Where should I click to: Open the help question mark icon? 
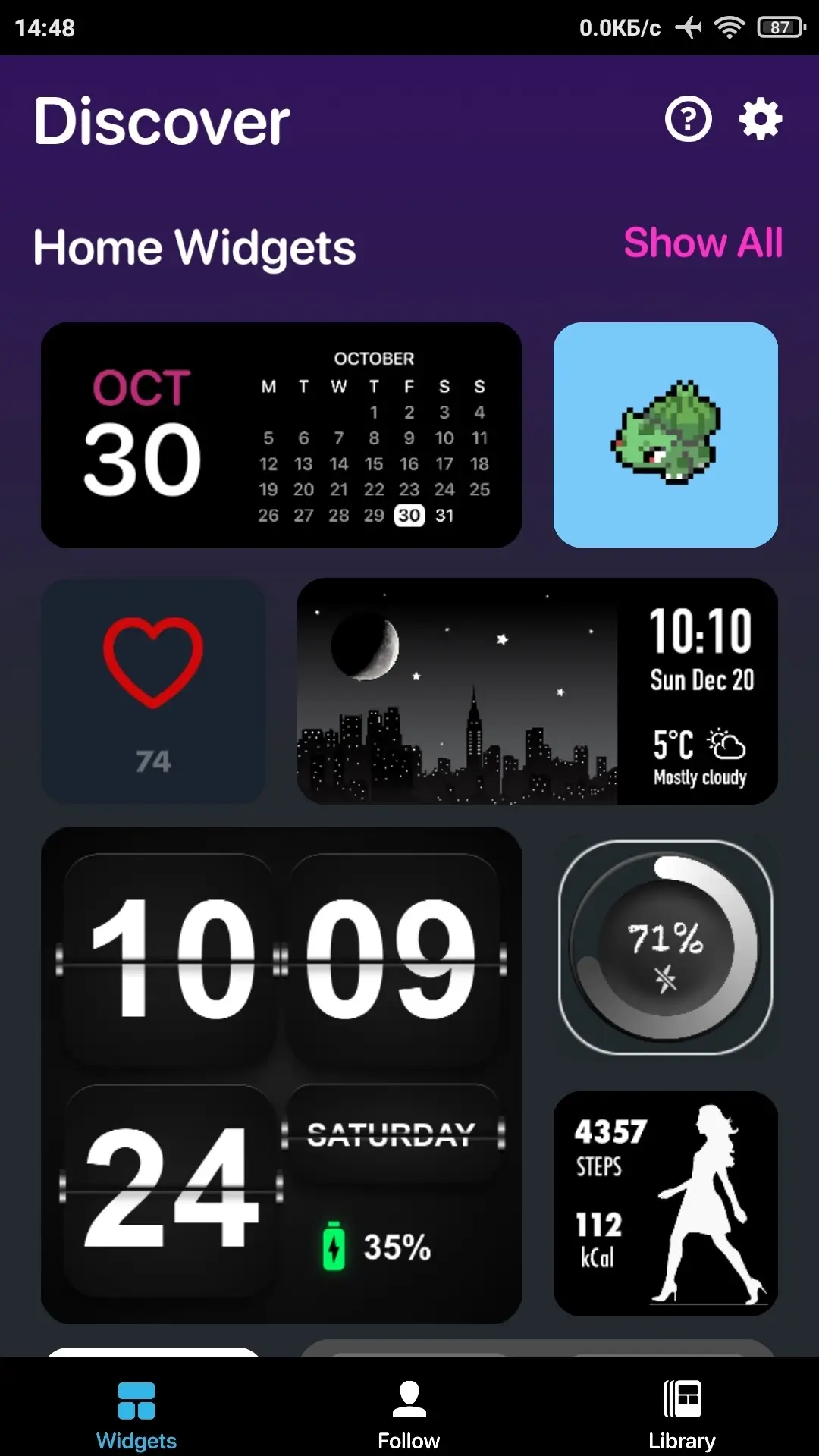688,119
